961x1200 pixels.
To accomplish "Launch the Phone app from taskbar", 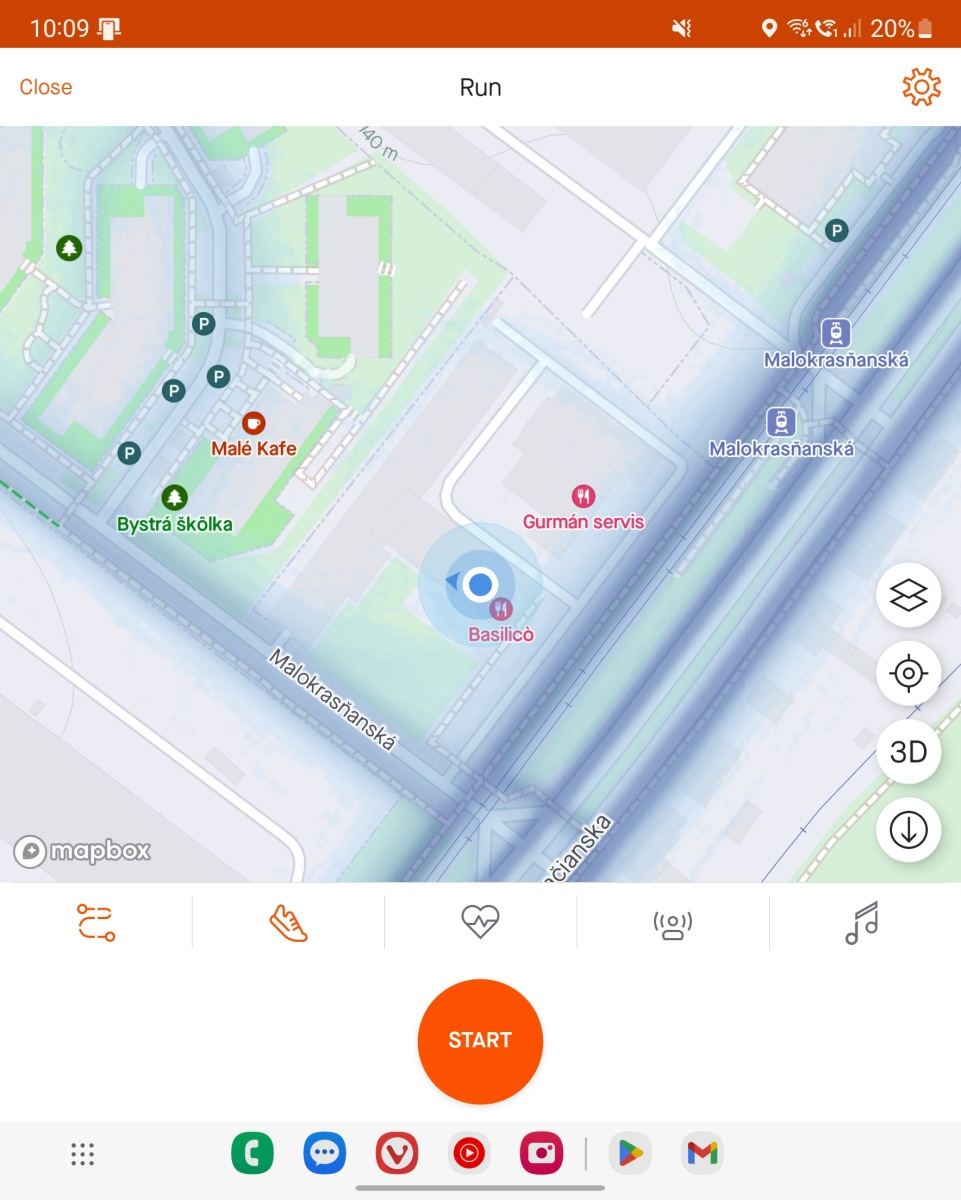I will [252, 1154].
